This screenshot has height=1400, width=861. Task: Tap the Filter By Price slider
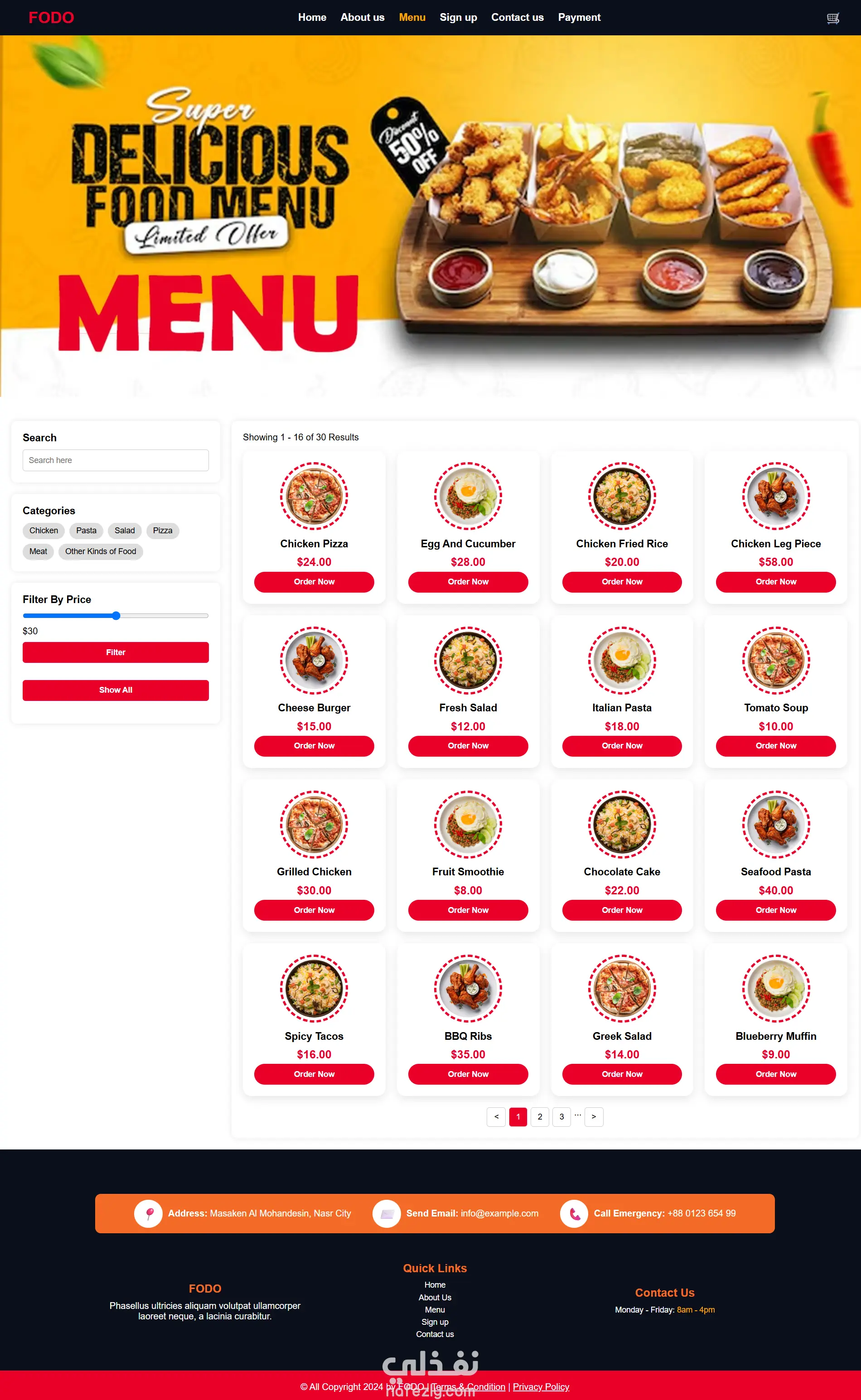point(116,615)
